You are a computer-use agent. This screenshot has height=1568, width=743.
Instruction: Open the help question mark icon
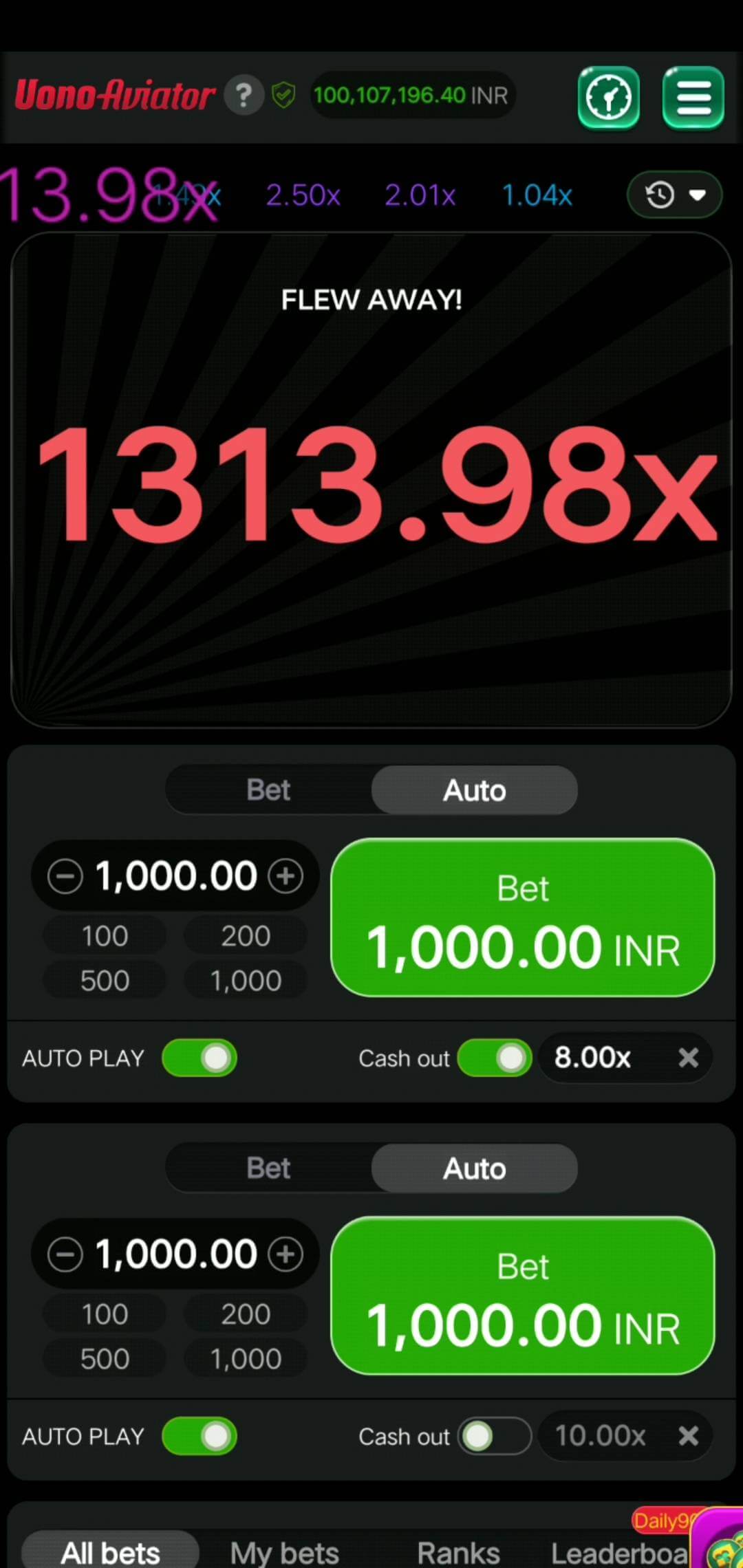(244, 95)
